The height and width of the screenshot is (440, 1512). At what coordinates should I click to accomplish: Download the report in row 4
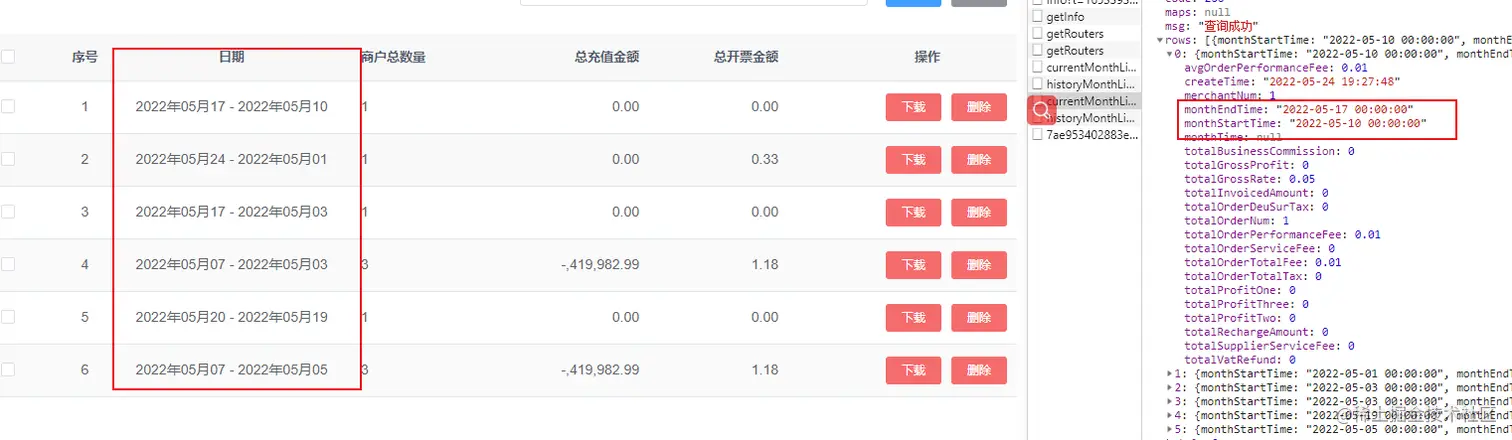(912, 265)
